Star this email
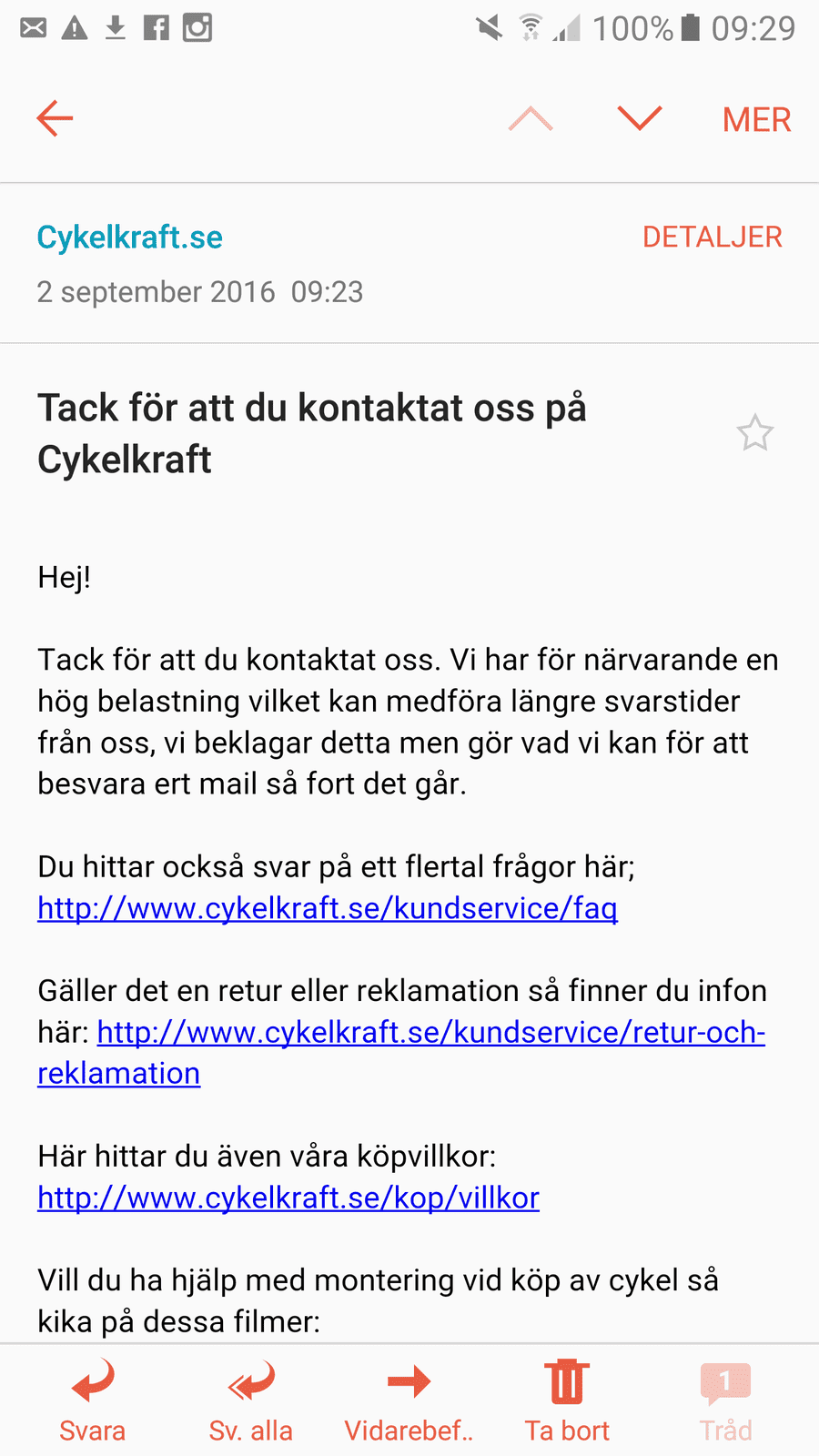This screenshot has height=1456, width=819. (755, 433)
